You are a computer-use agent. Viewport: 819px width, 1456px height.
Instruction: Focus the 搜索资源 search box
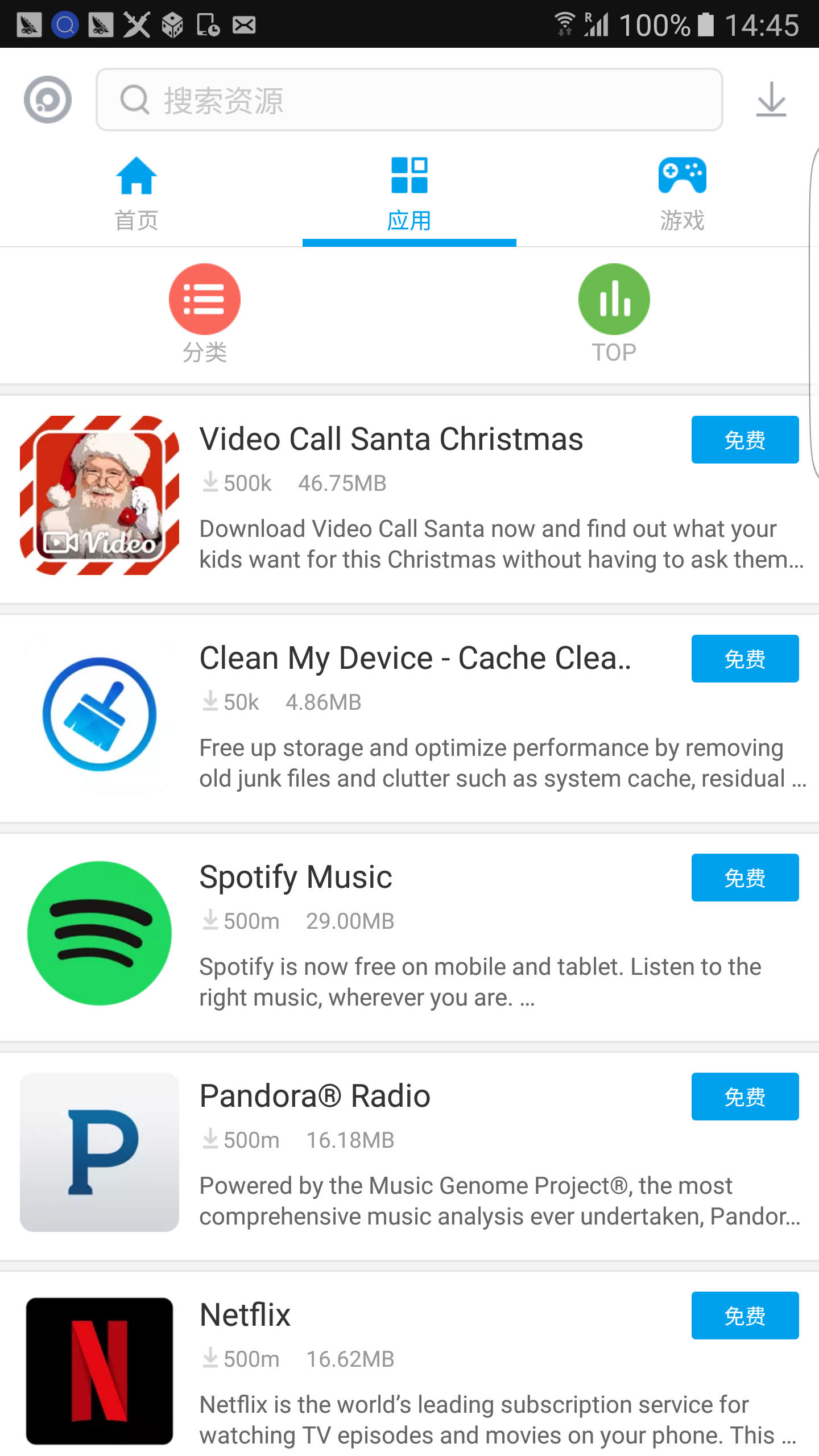pyautogui.click(x=409, y=100)
